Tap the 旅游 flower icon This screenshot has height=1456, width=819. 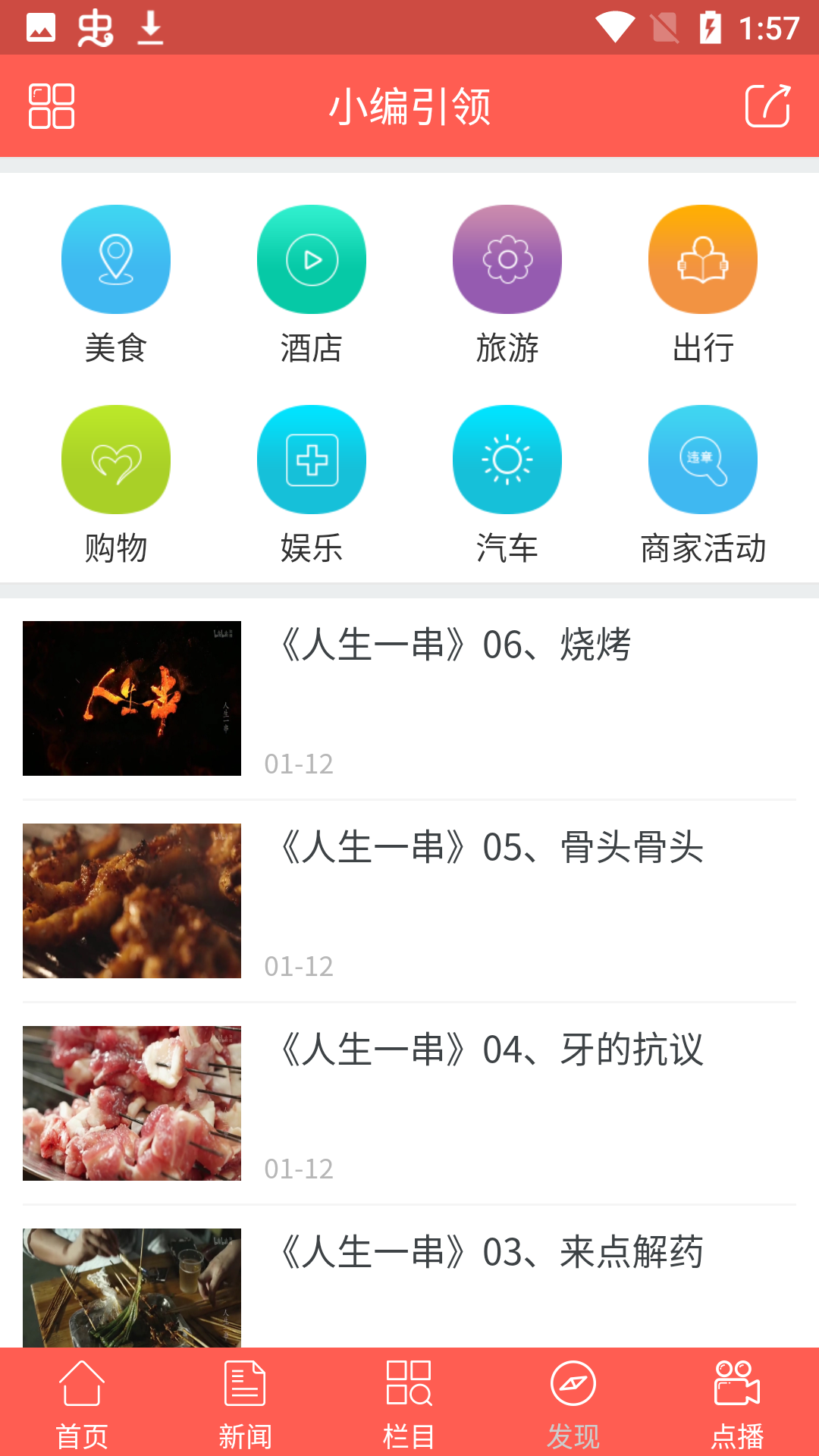coord(507,258)
